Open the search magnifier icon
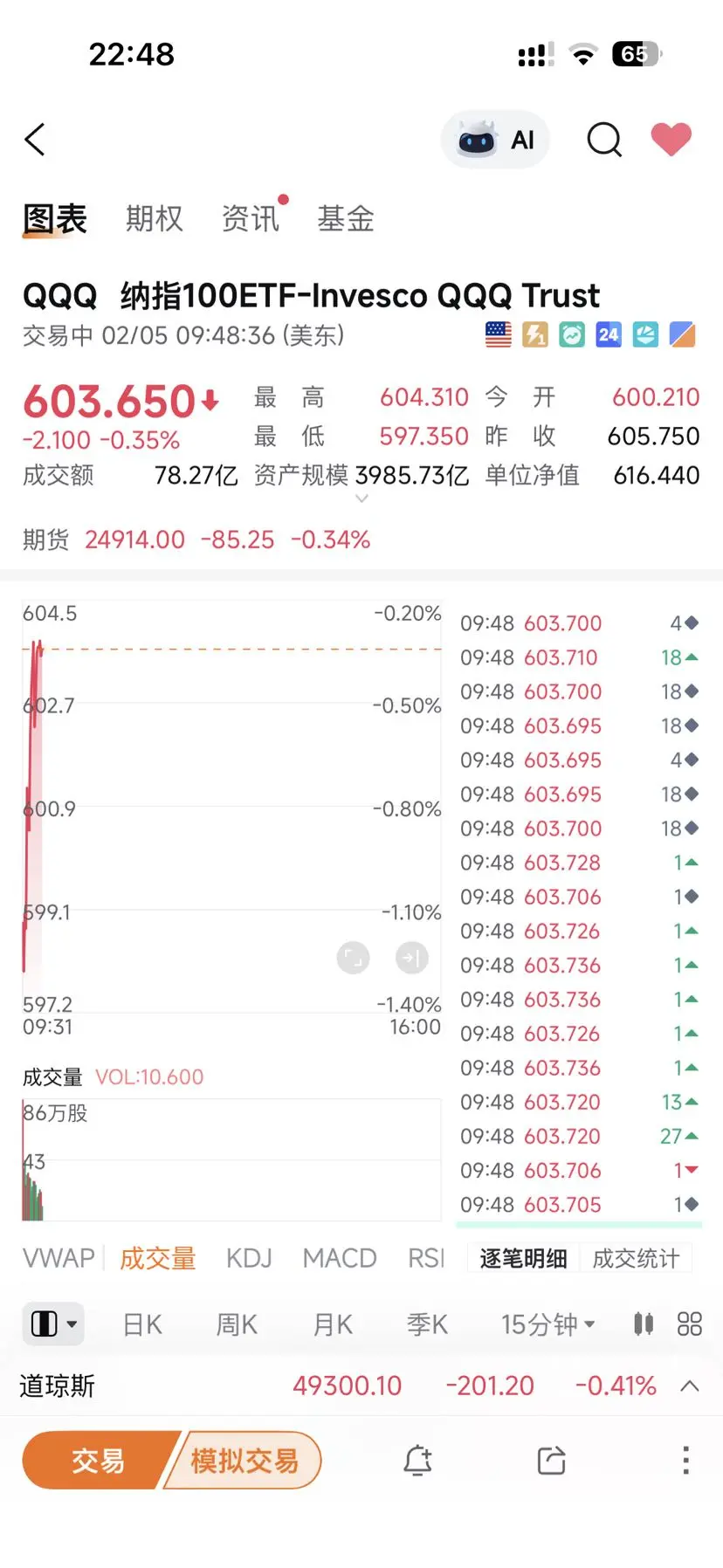Screen dimensions: 723x1568 (x=604, y=140)
